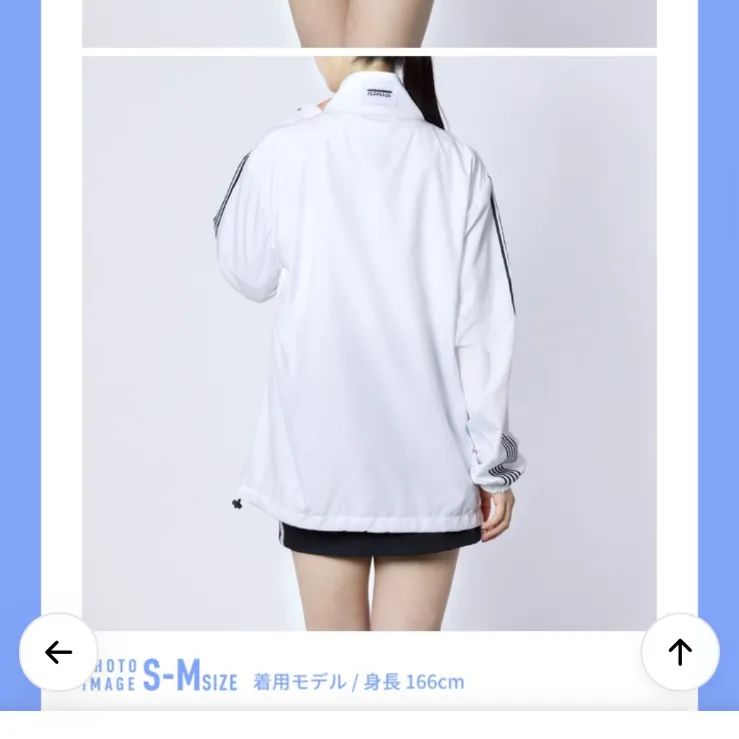This screenshot has height=739, width=739.
Task: Go back using the left arrow button
Action: click(59, 652)
